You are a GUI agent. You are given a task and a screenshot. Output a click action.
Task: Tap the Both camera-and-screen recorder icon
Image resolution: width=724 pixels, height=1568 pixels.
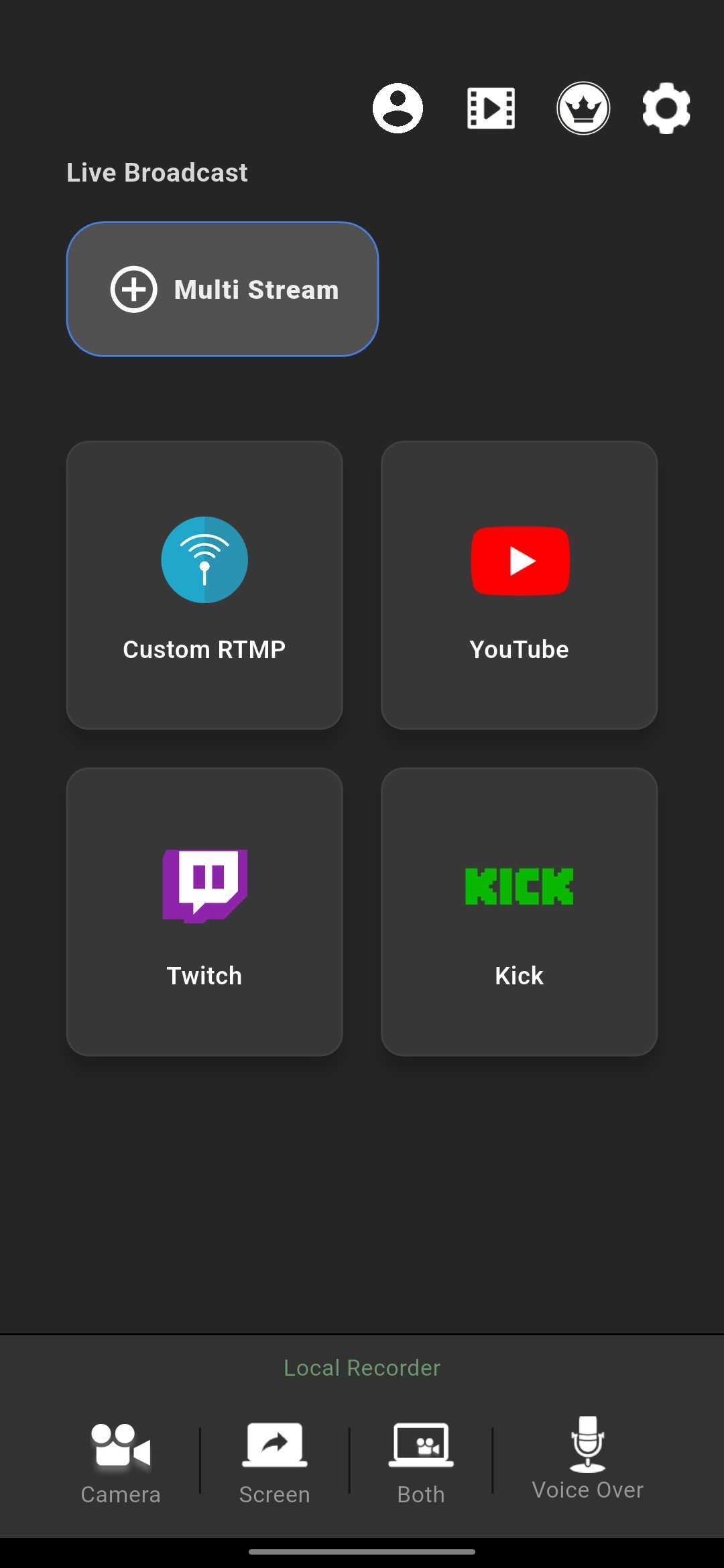pos(420,1447)
